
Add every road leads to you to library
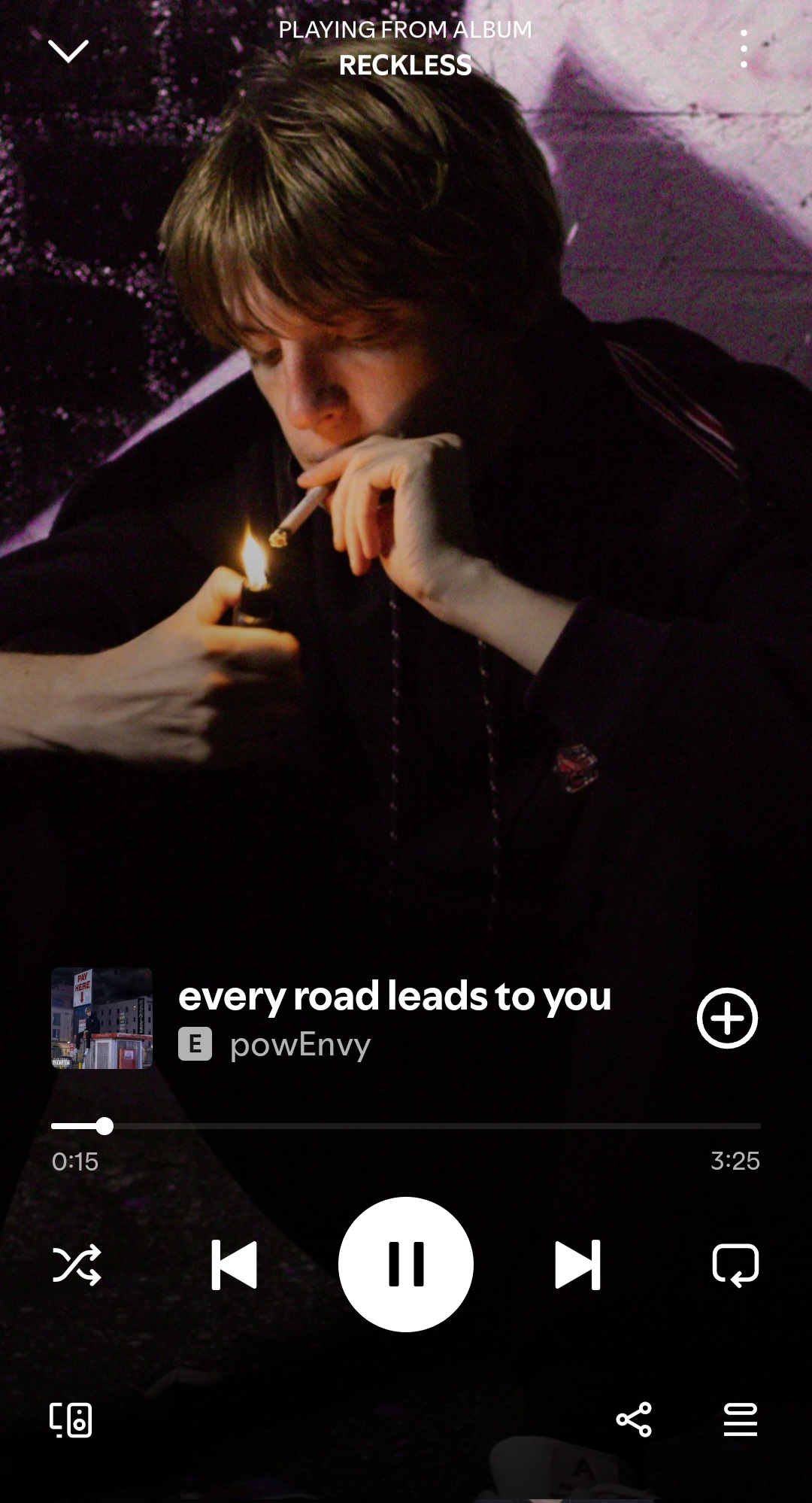click(727, 1018)
